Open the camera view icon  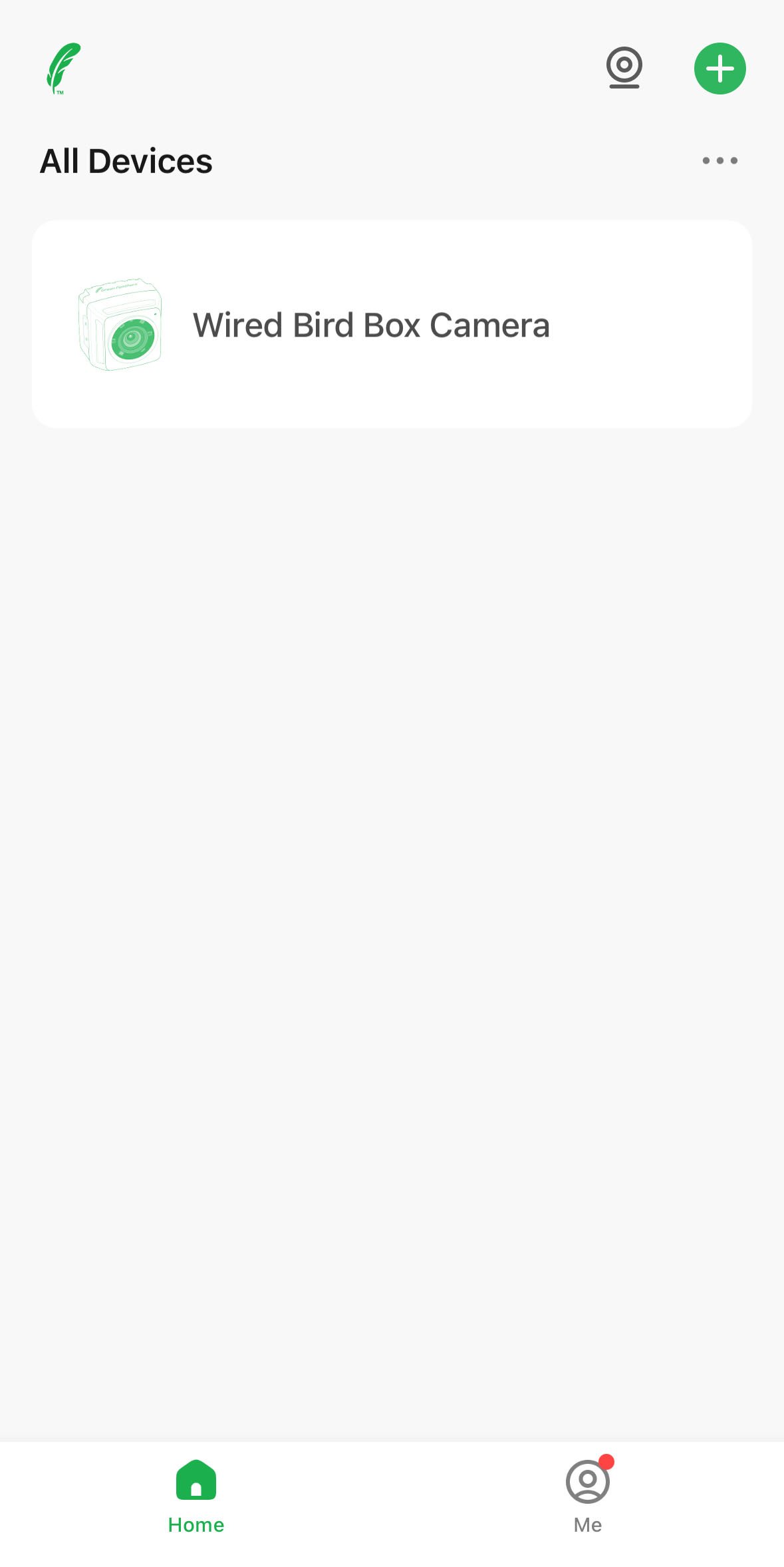coord(624,68)
